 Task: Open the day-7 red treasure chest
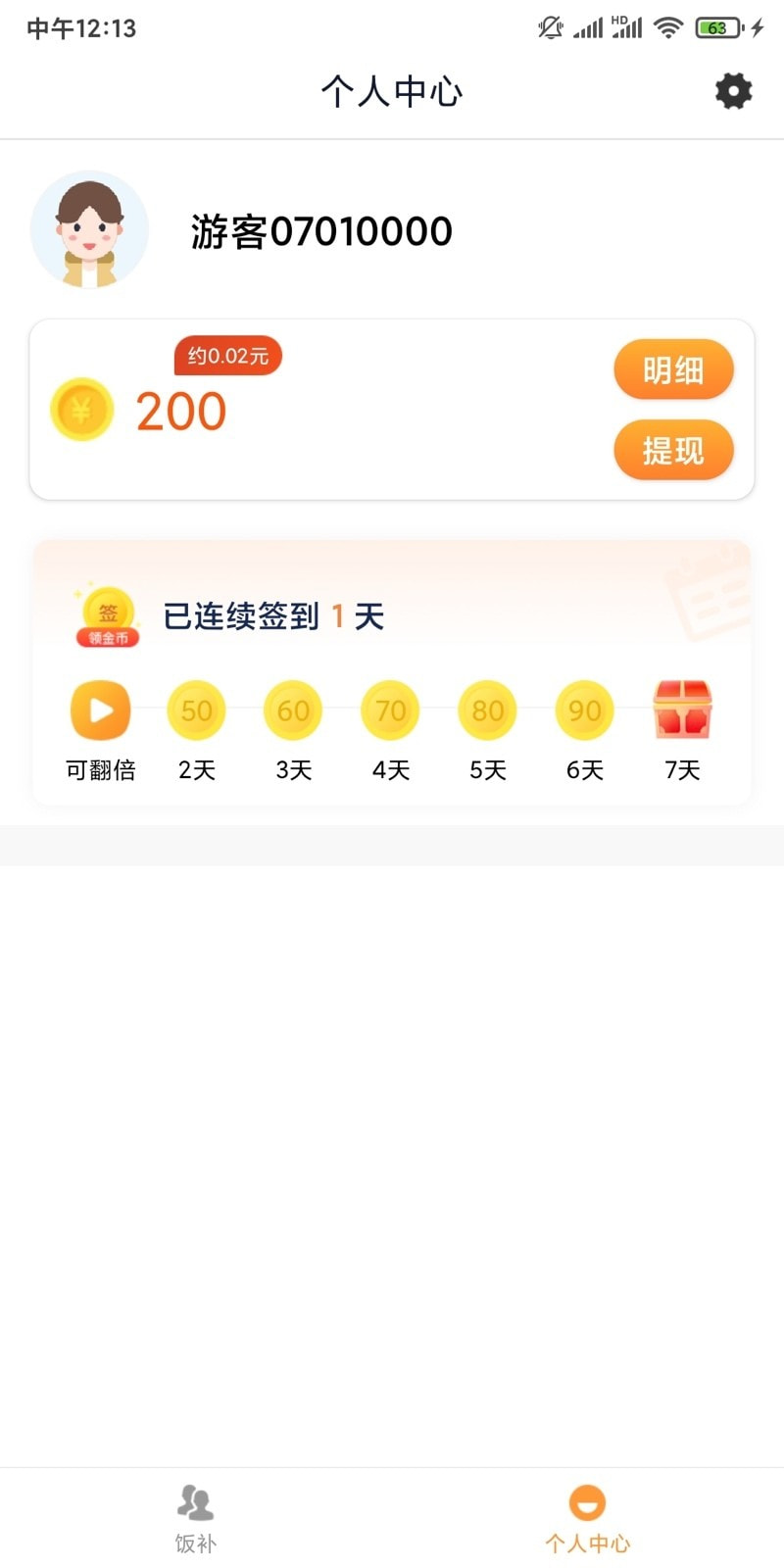(x=683, y=710)
